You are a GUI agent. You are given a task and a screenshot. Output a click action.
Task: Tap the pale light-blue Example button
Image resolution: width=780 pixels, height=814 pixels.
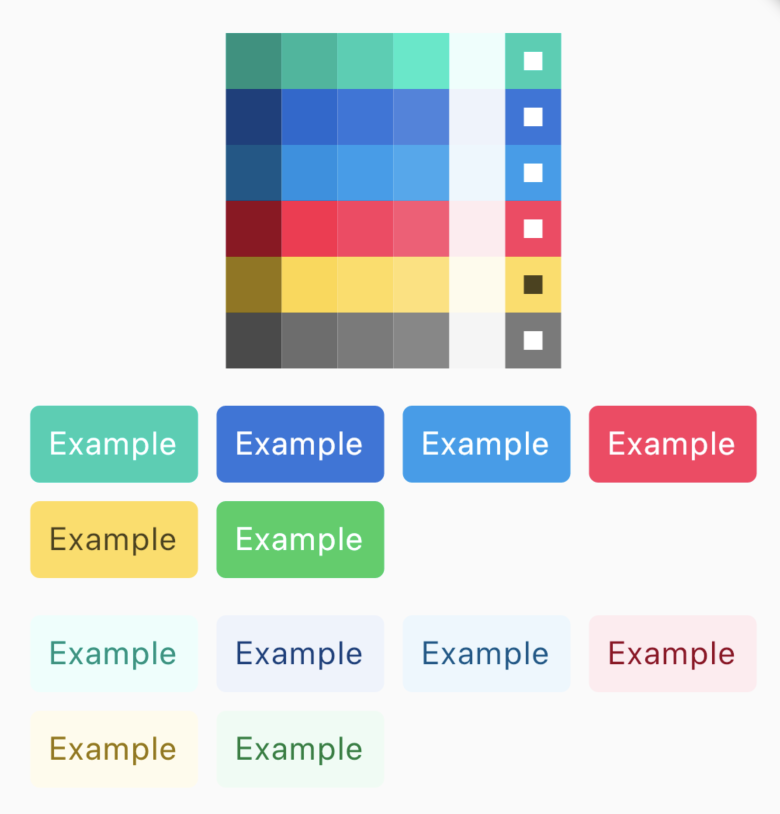coord(486,654)
